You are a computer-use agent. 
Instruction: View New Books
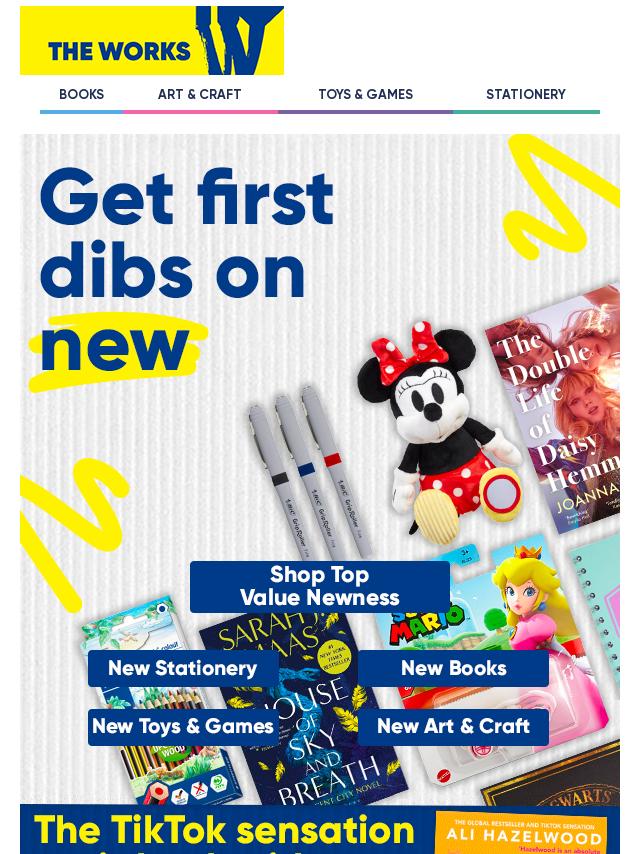coord(453,668)
